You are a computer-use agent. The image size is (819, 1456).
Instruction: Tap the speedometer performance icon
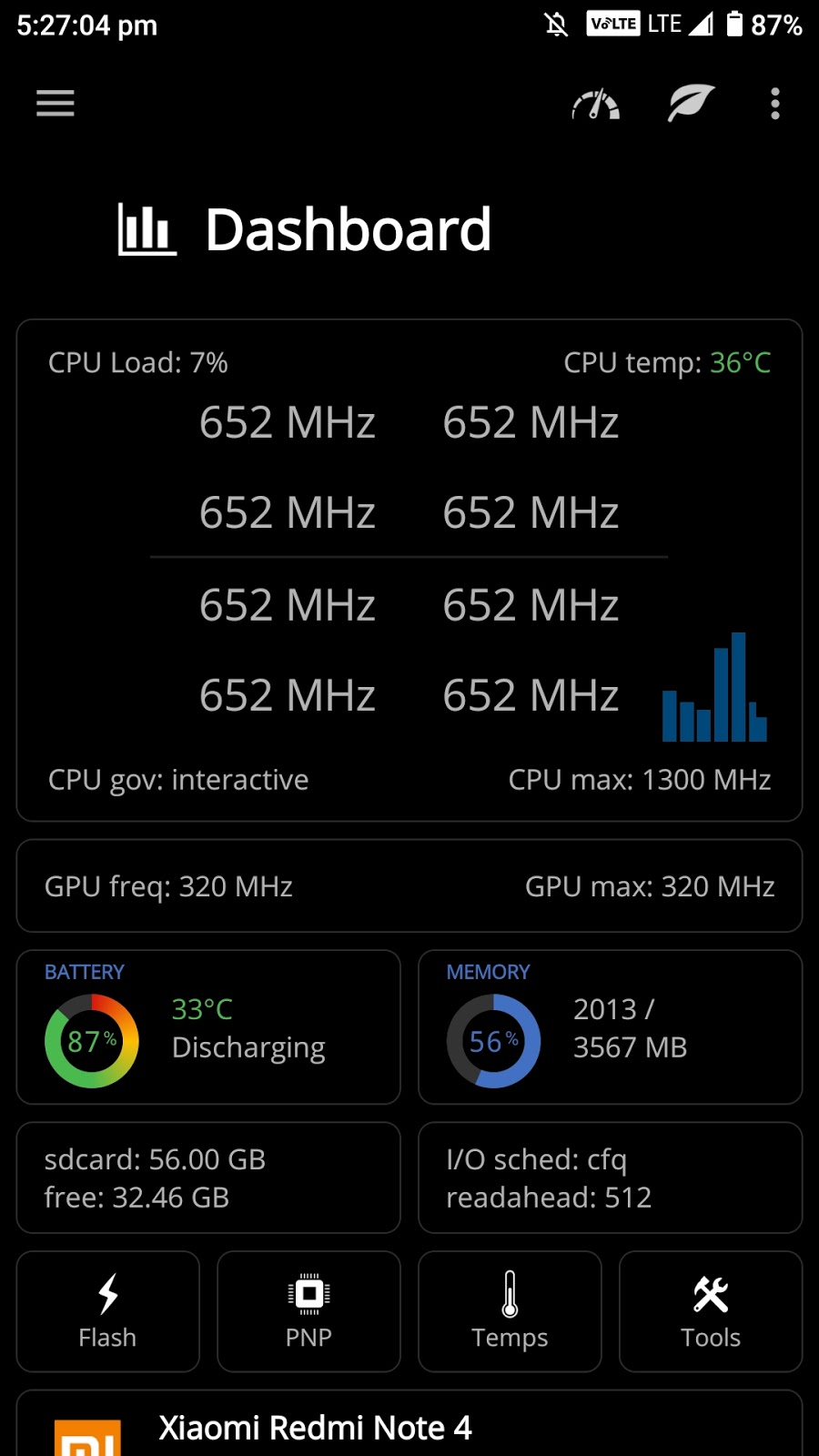(x=595, y=104)
